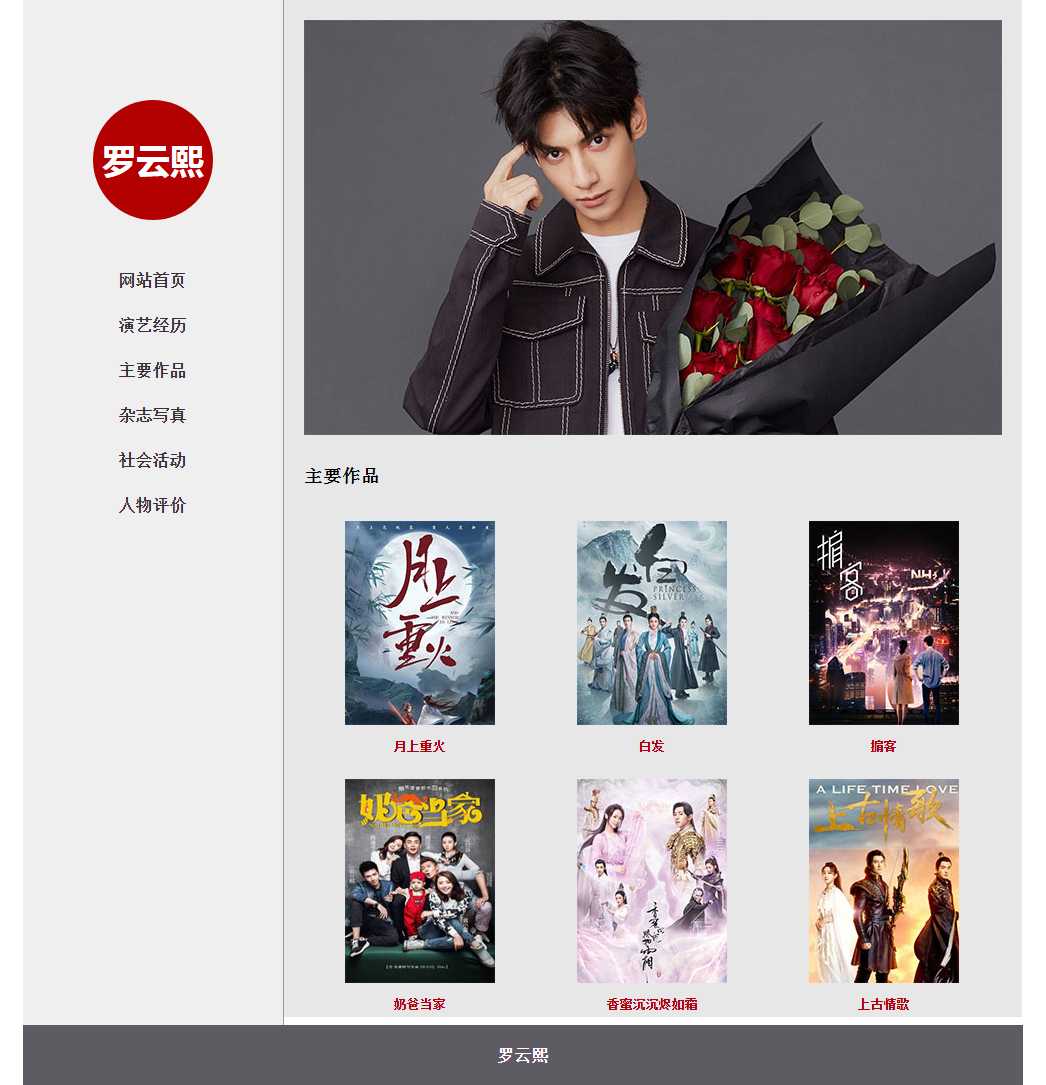Tap the 白发 title link

(x=652, y=746)
